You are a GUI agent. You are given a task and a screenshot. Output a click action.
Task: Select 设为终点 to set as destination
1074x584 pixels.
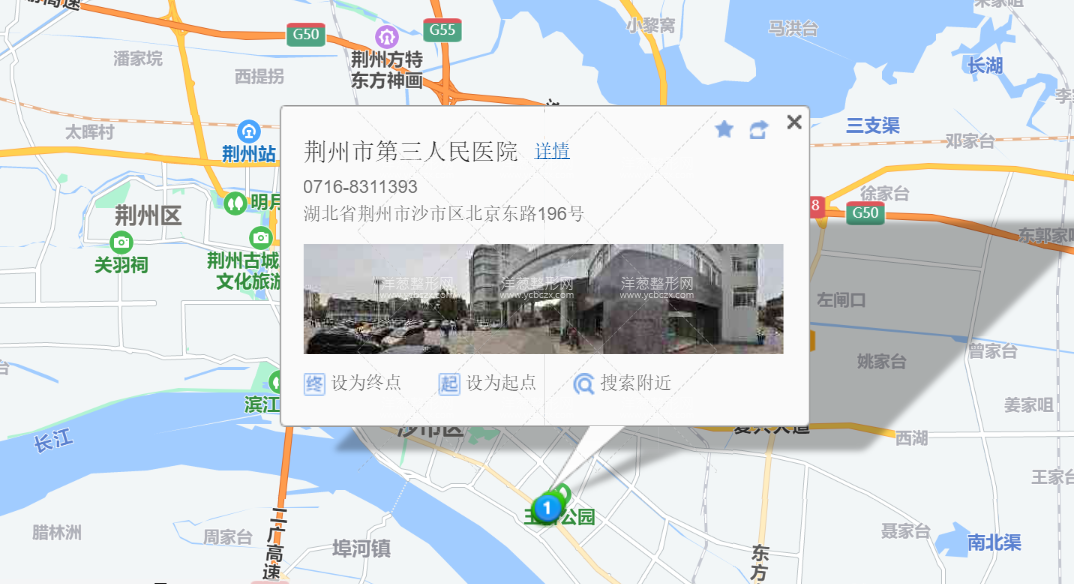click(x=353, y=383)
